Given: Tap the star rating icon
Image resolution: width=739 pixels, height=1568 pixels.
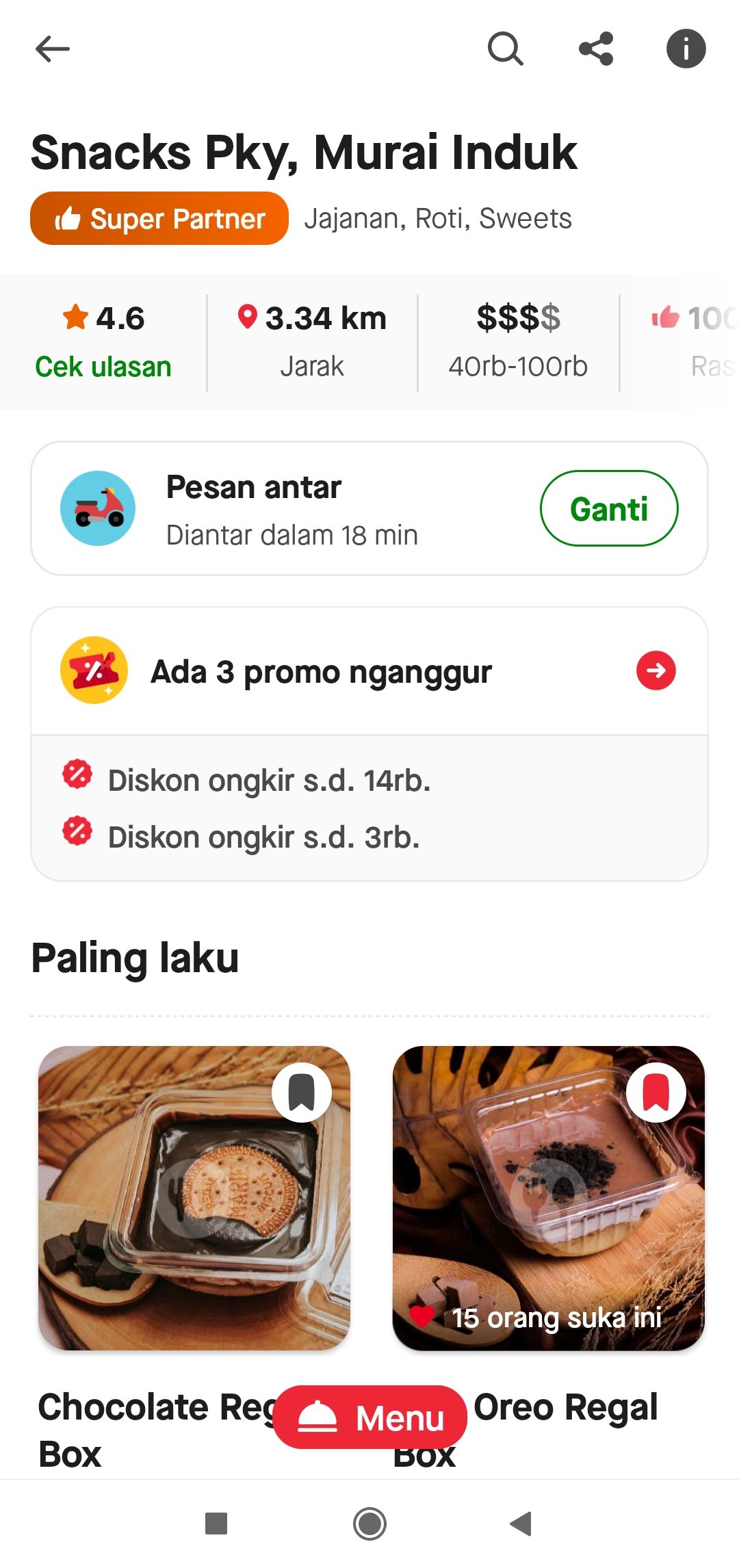Looking at the screenshot, I should click(x=75, y=317).
